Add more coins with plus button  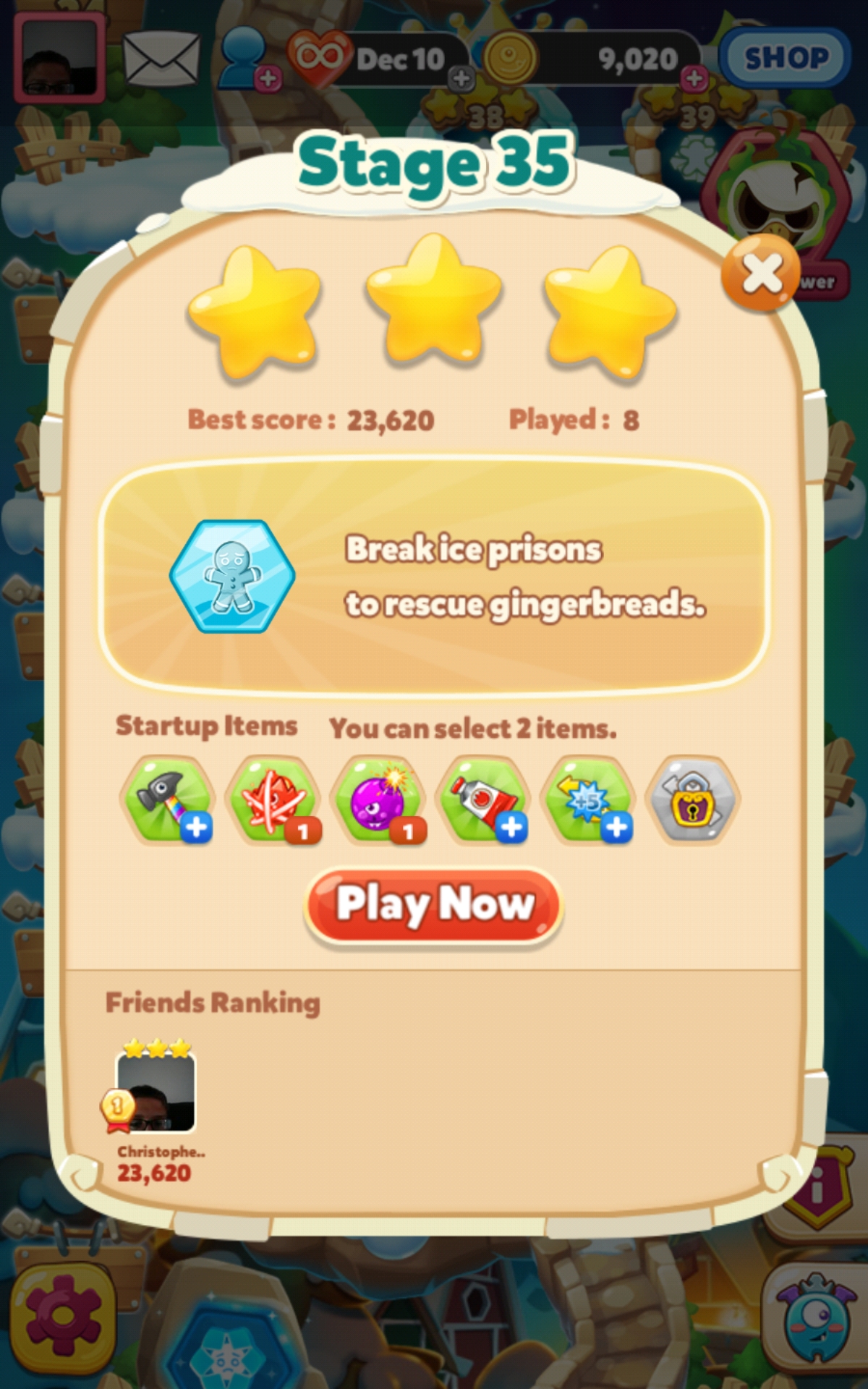click(x=694, y=78)
